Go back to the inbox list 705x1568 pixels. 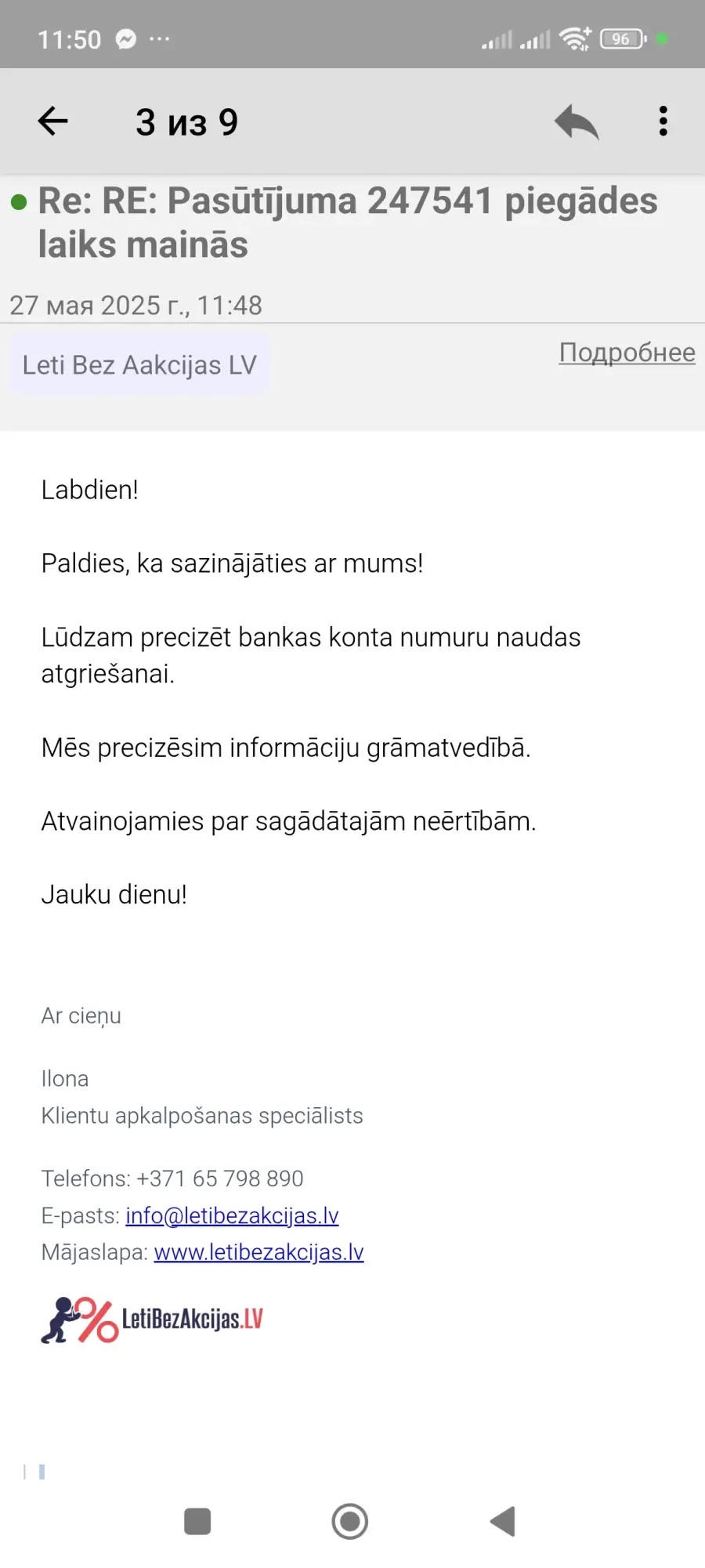[53, 121]
